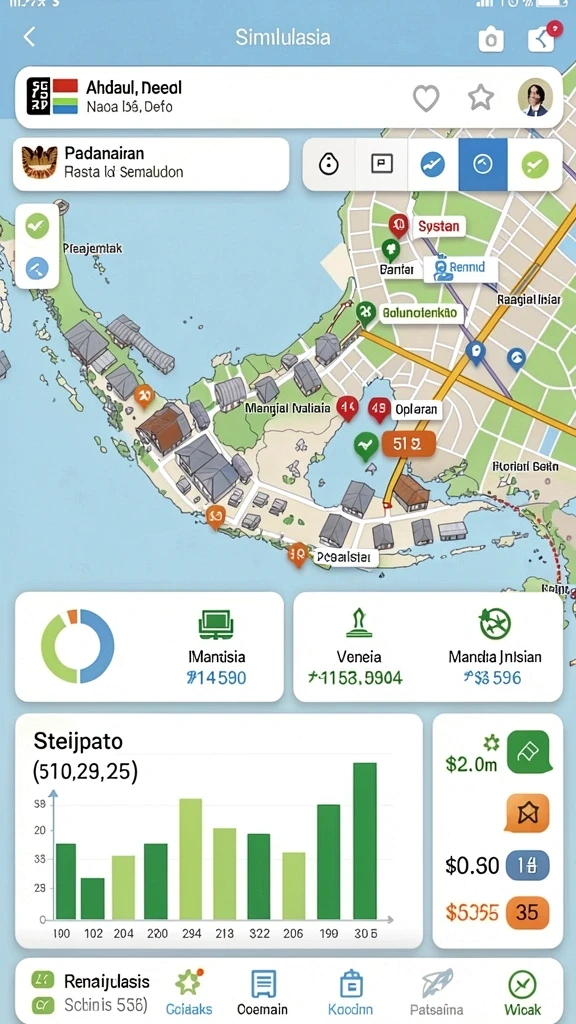This screenshot has height=1024, width=576.
Task: Tap the green check button on map's left side
Action: pyautogui.click(x=37, y=226)
